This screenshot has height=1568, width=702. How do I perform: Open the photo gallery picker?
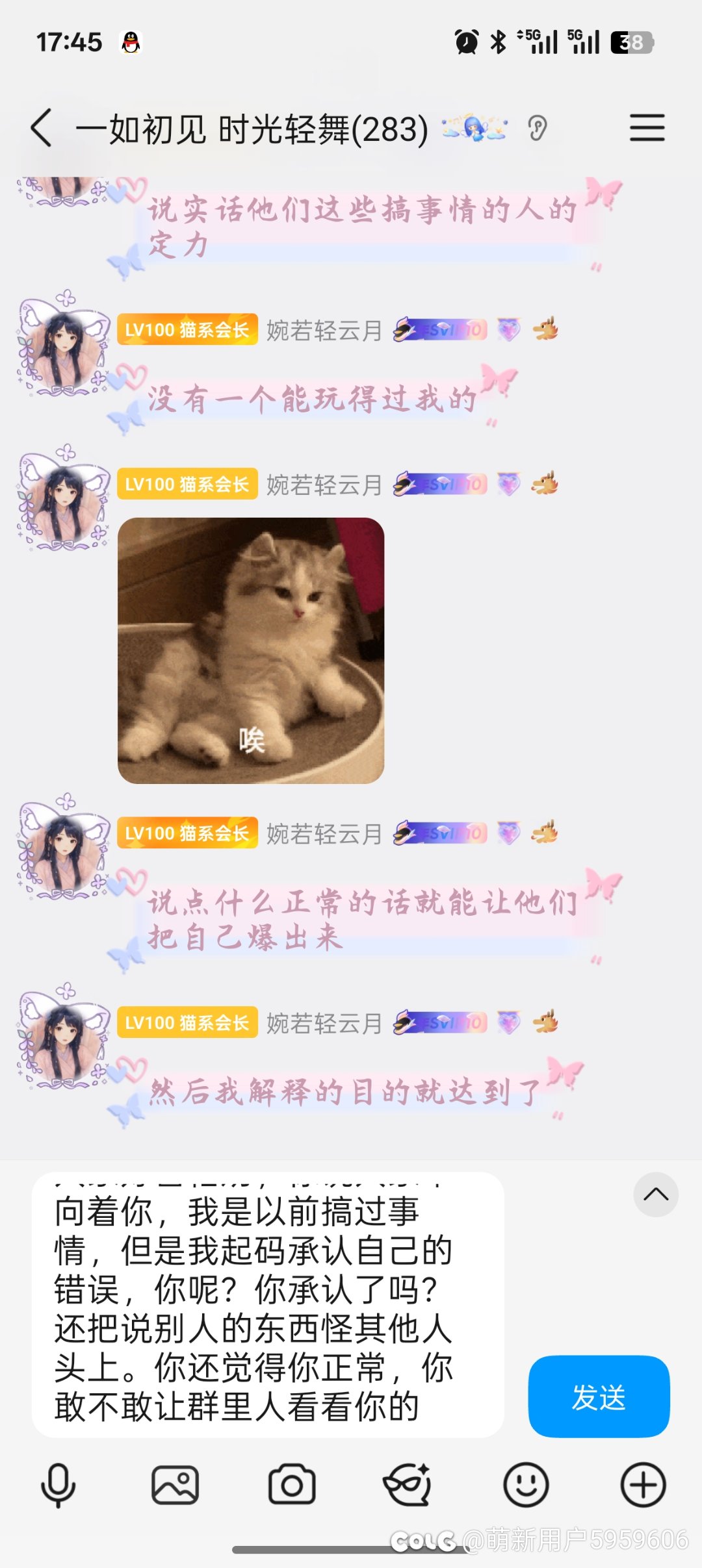point(175,1485)
